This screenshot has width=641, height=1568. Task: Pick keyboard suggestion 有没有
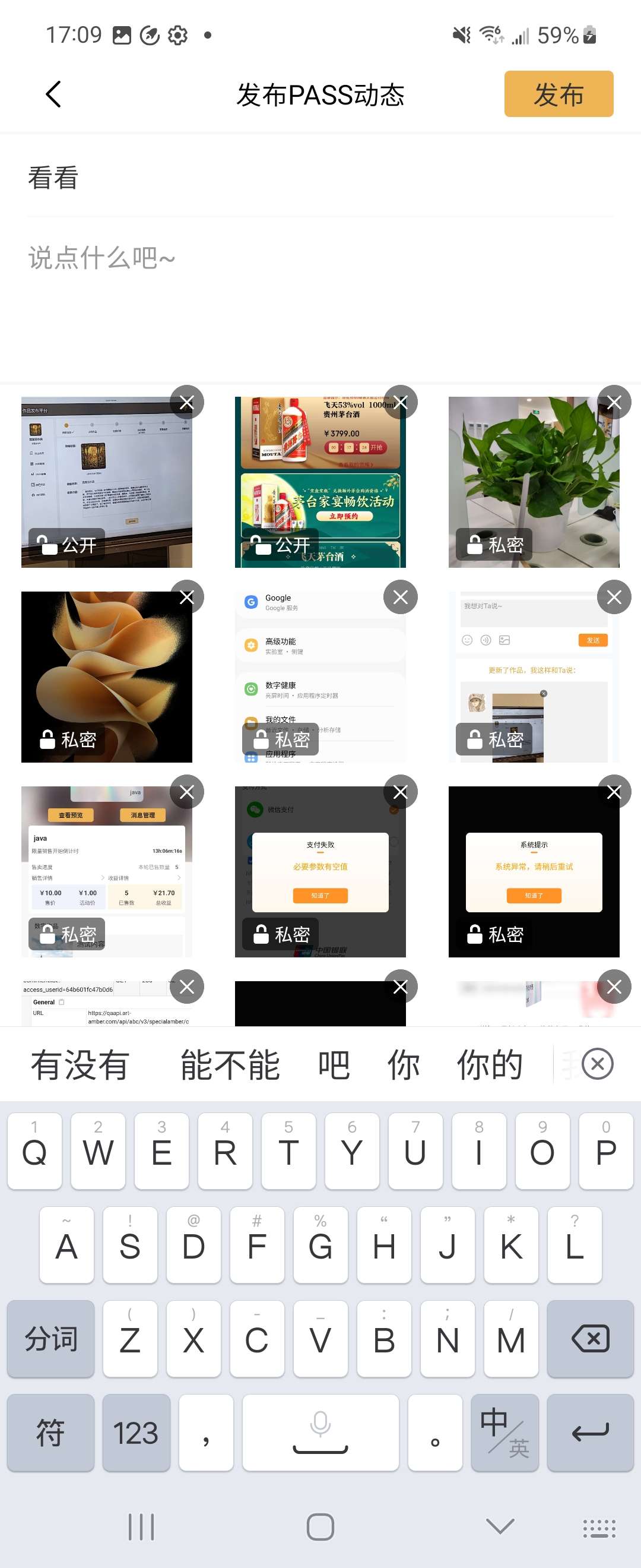80,1065
